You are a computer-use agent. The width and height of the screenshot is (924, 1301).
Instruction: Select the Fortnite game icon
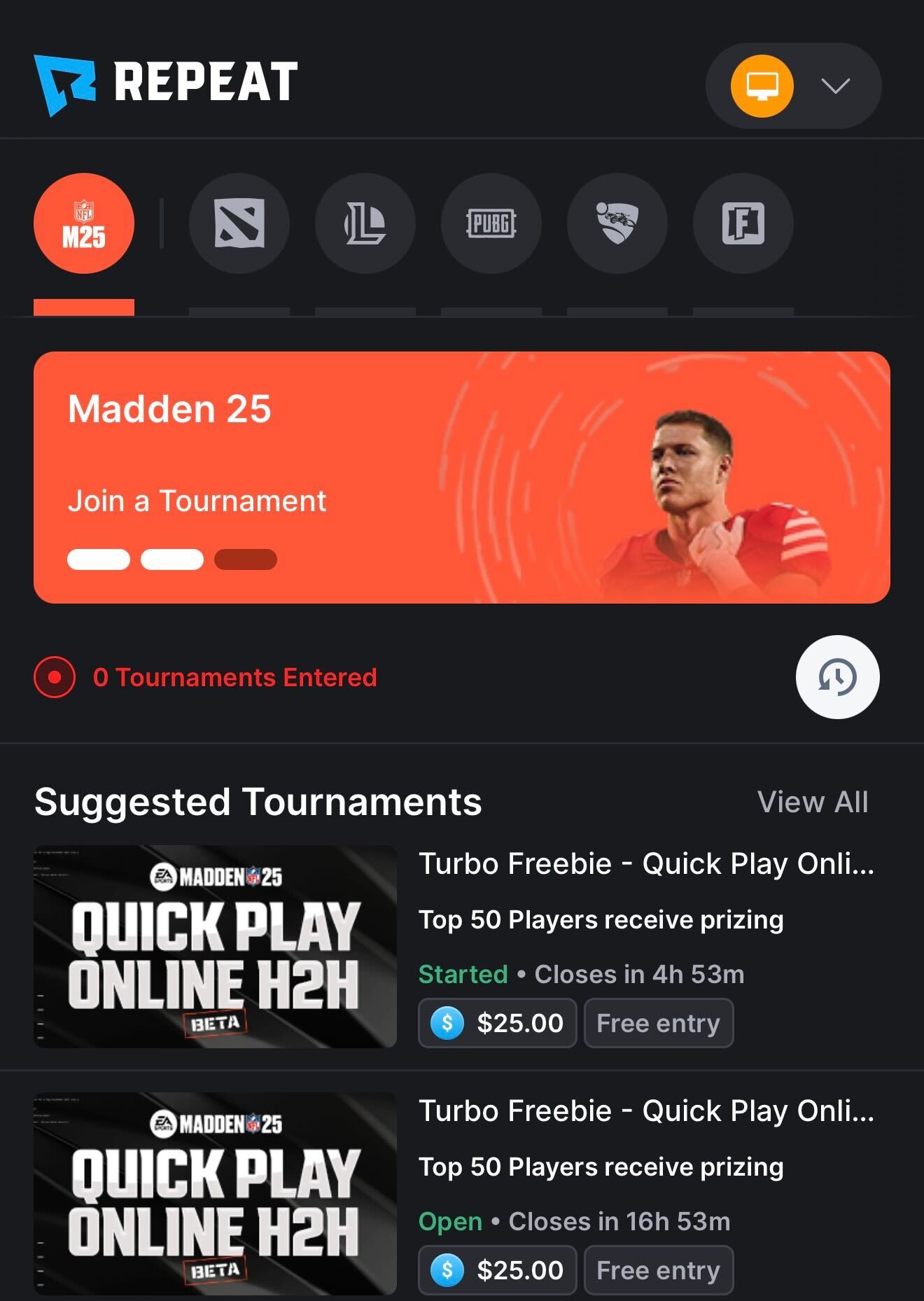[743, 223]
